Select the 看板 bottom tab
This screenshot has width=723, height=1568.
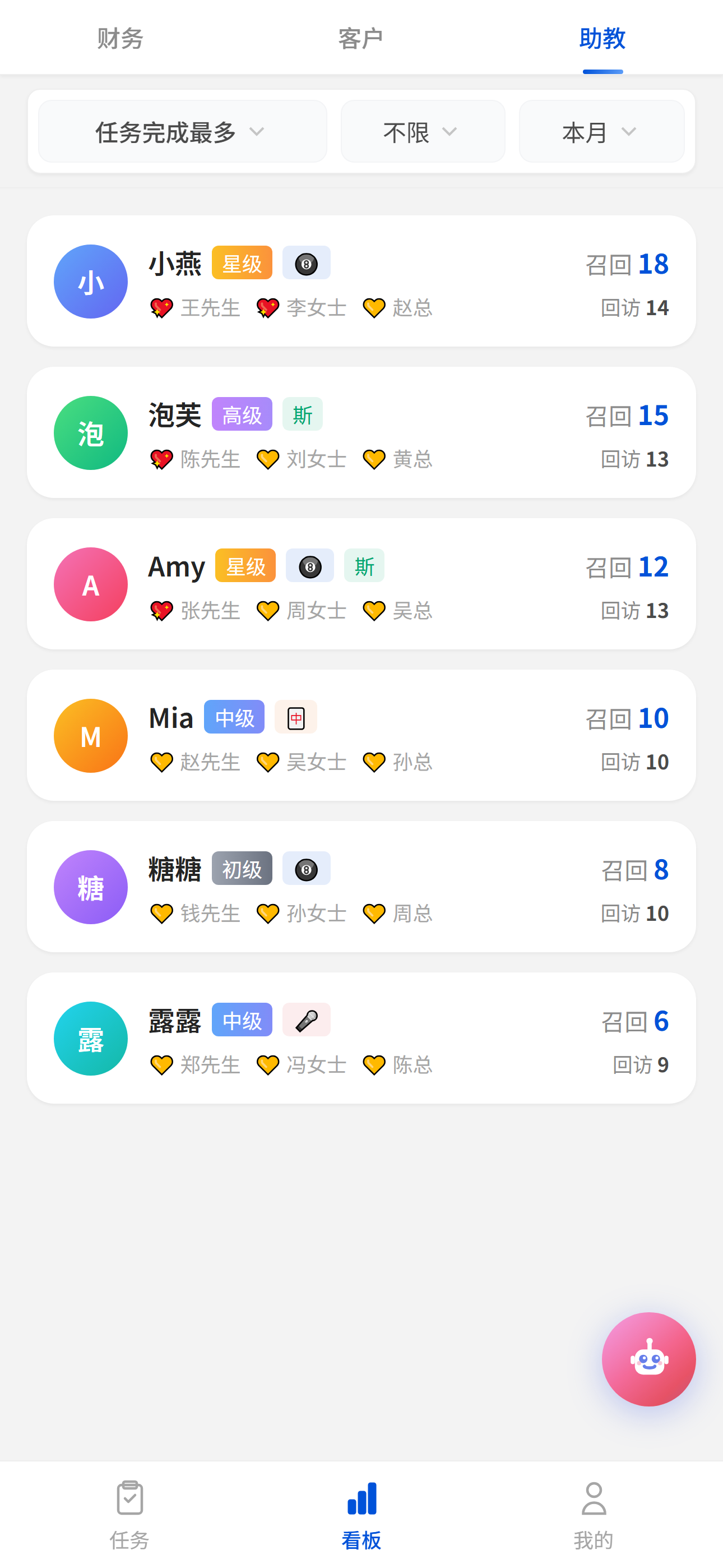[361, 1514]
